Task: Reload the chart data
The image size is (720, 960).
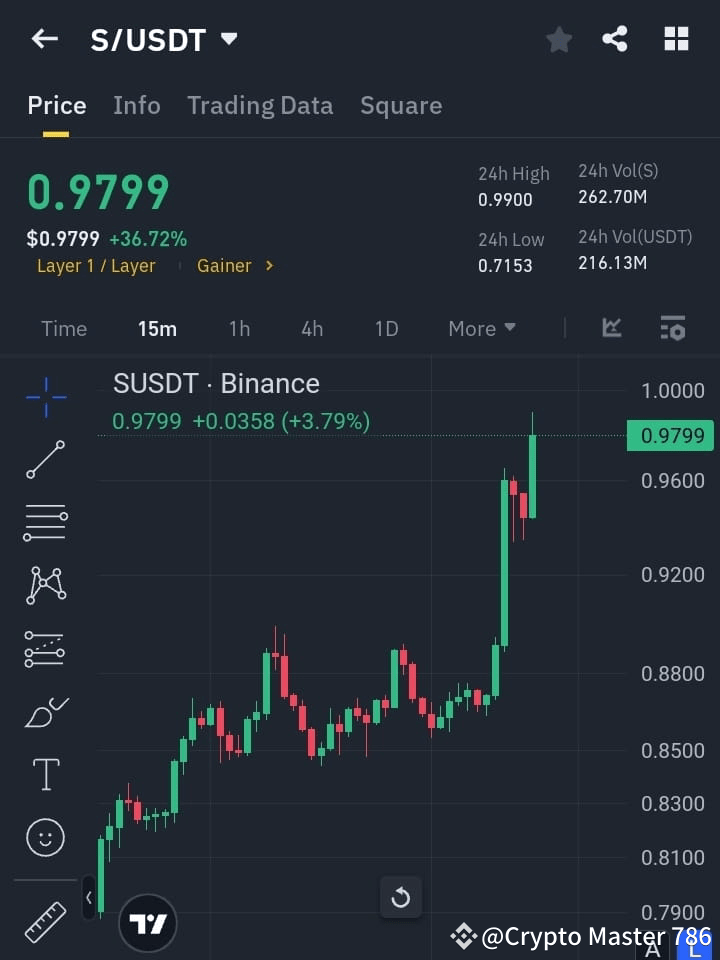Action: point(401,897)
